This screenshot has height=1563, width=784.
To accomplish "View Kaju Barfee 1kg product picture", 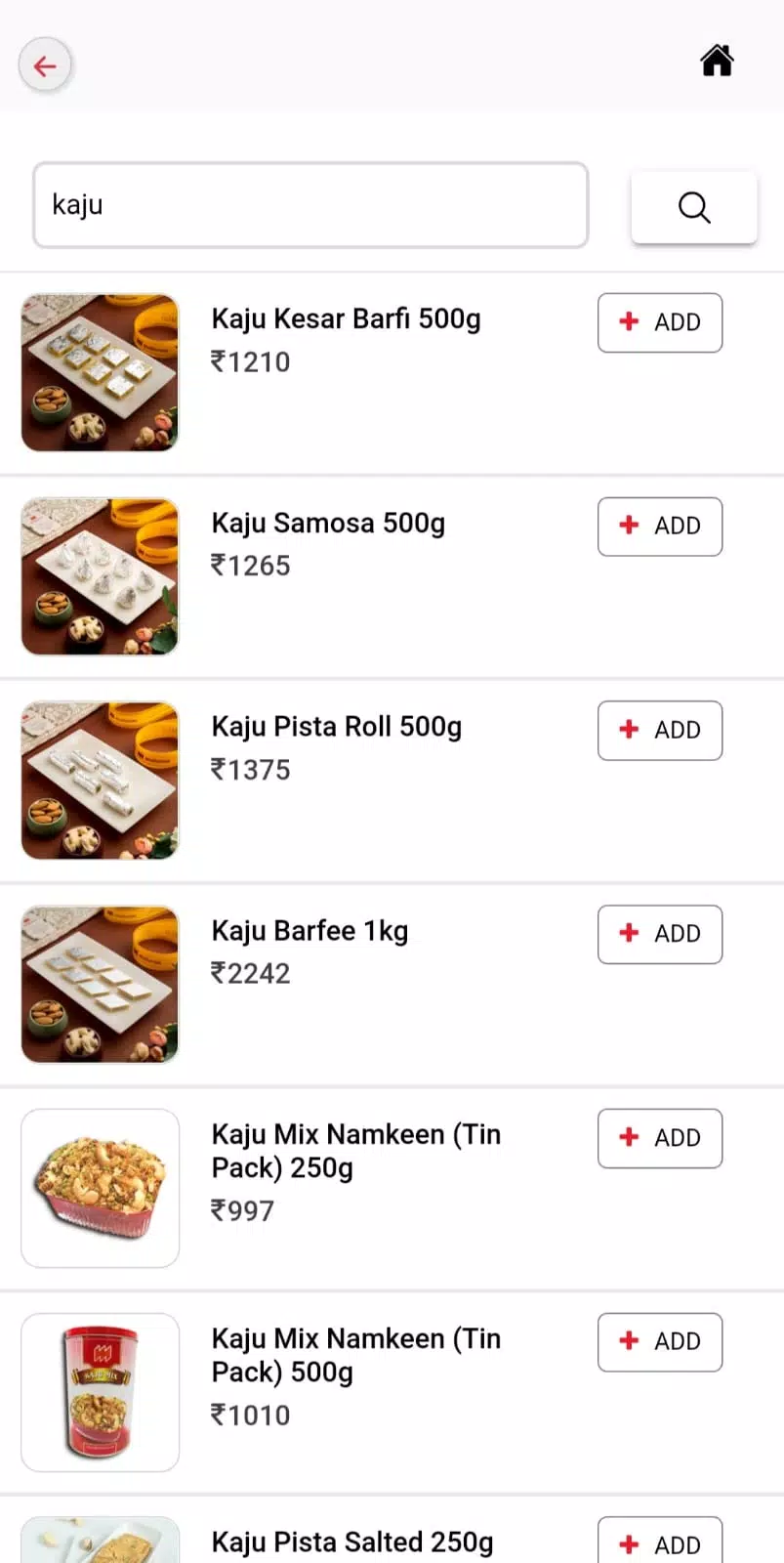I will tap(101, 984).
